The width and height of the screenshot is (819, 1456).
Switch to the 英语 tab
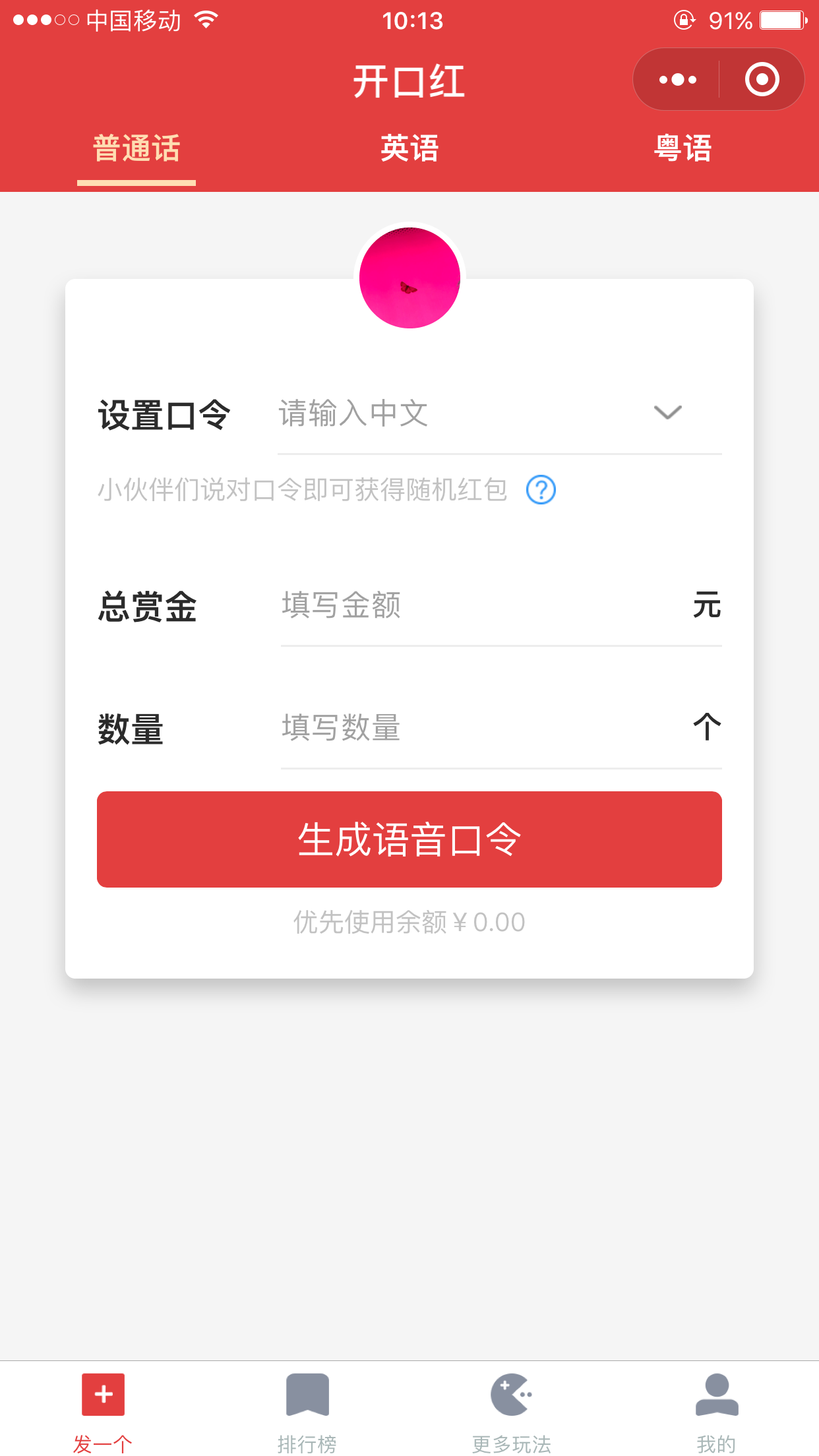[409, 148]
